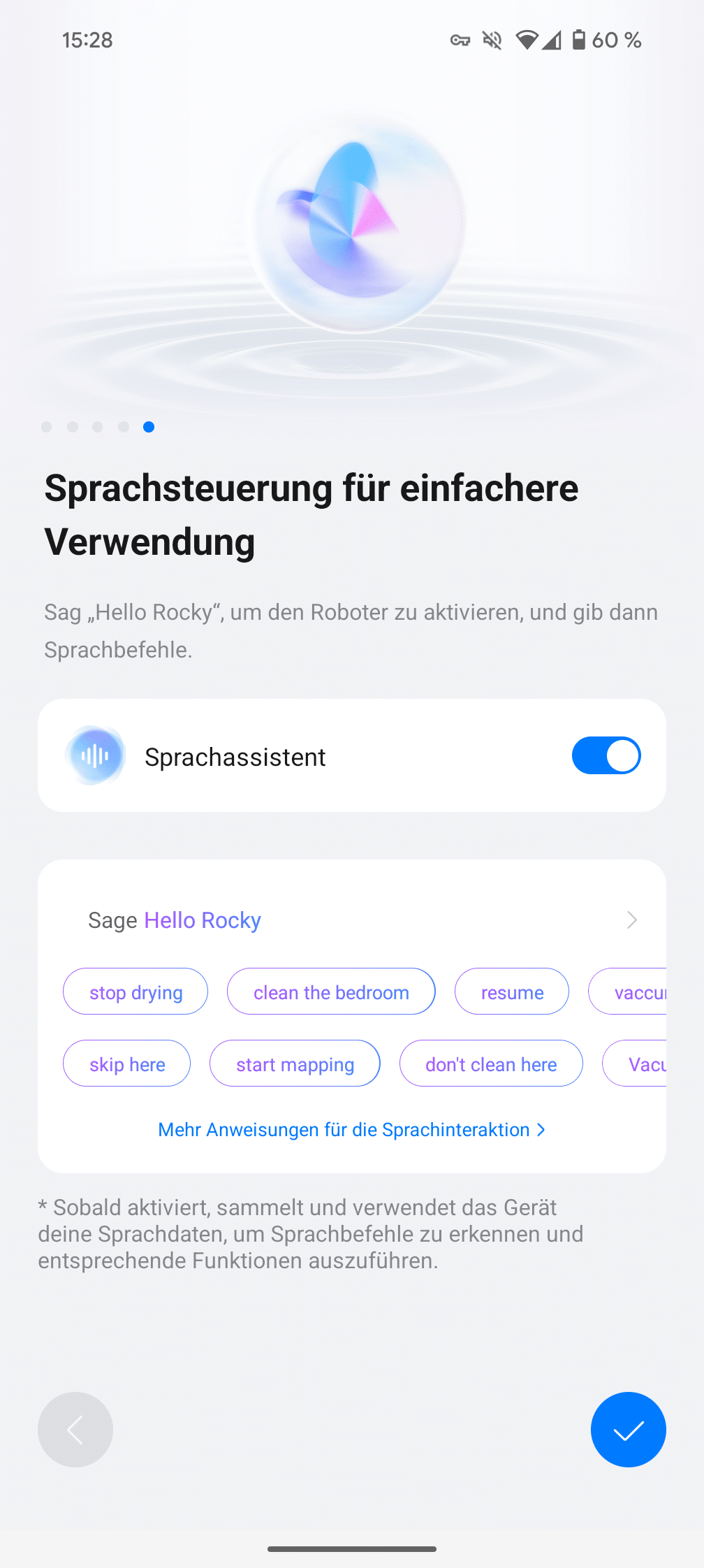
Task: Tap the 'stop drying' command chip
Action: click(x=135, y=992)
